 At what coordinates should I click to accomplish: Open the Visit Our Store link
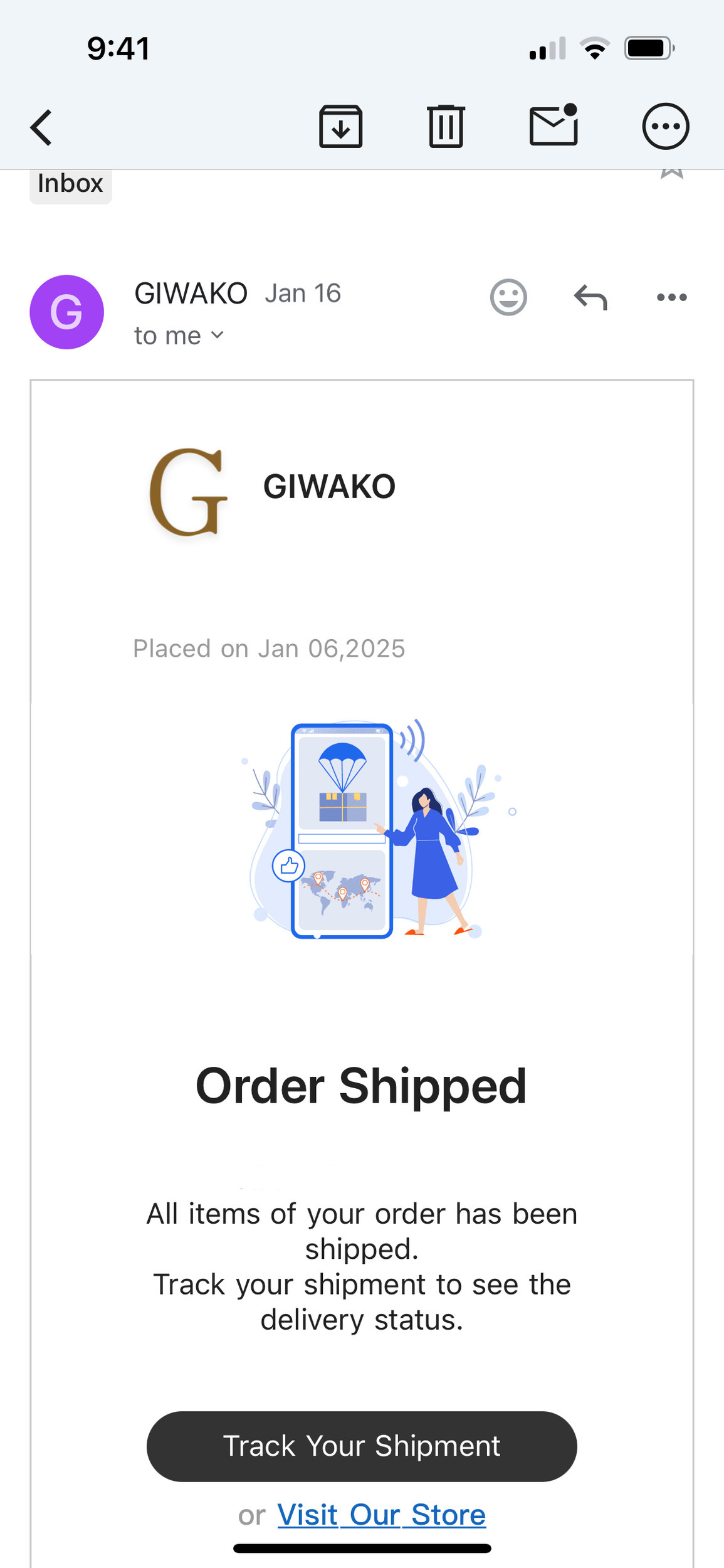(x=381, y=1515)
